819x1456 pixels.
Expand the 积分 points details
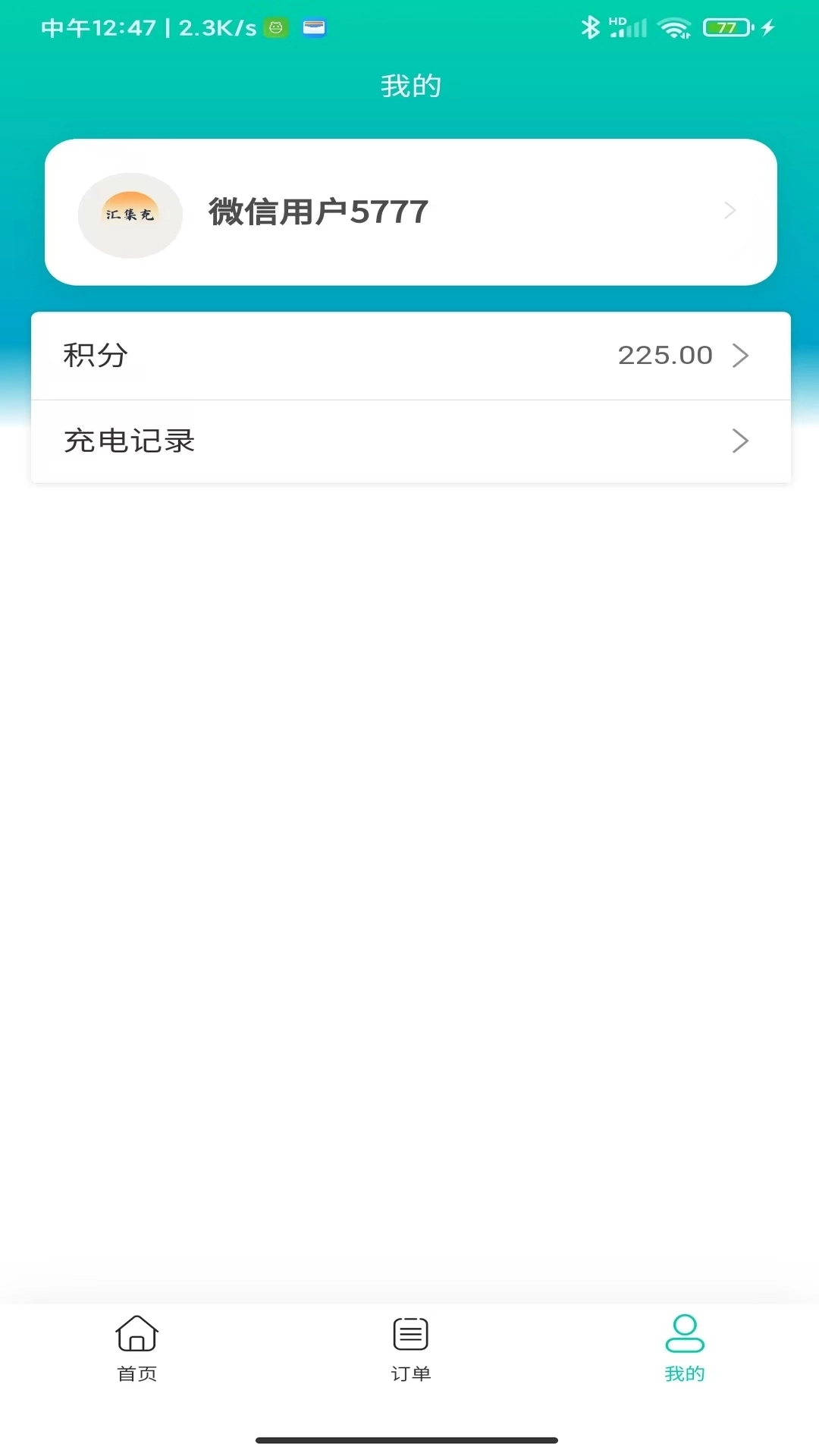coord(742,355)
